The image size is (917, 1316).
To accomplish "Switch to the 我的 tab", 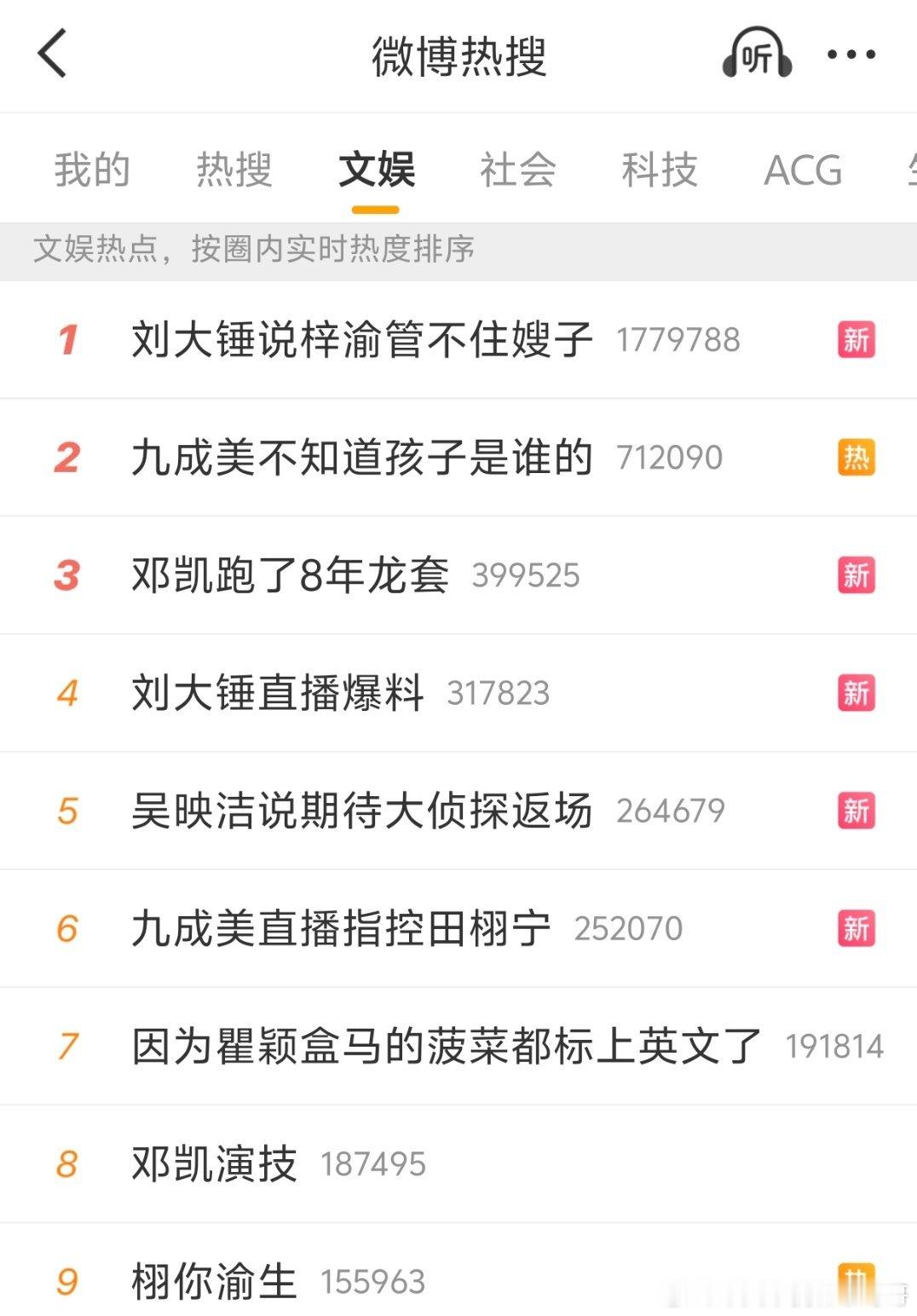I will coord(90,170).
